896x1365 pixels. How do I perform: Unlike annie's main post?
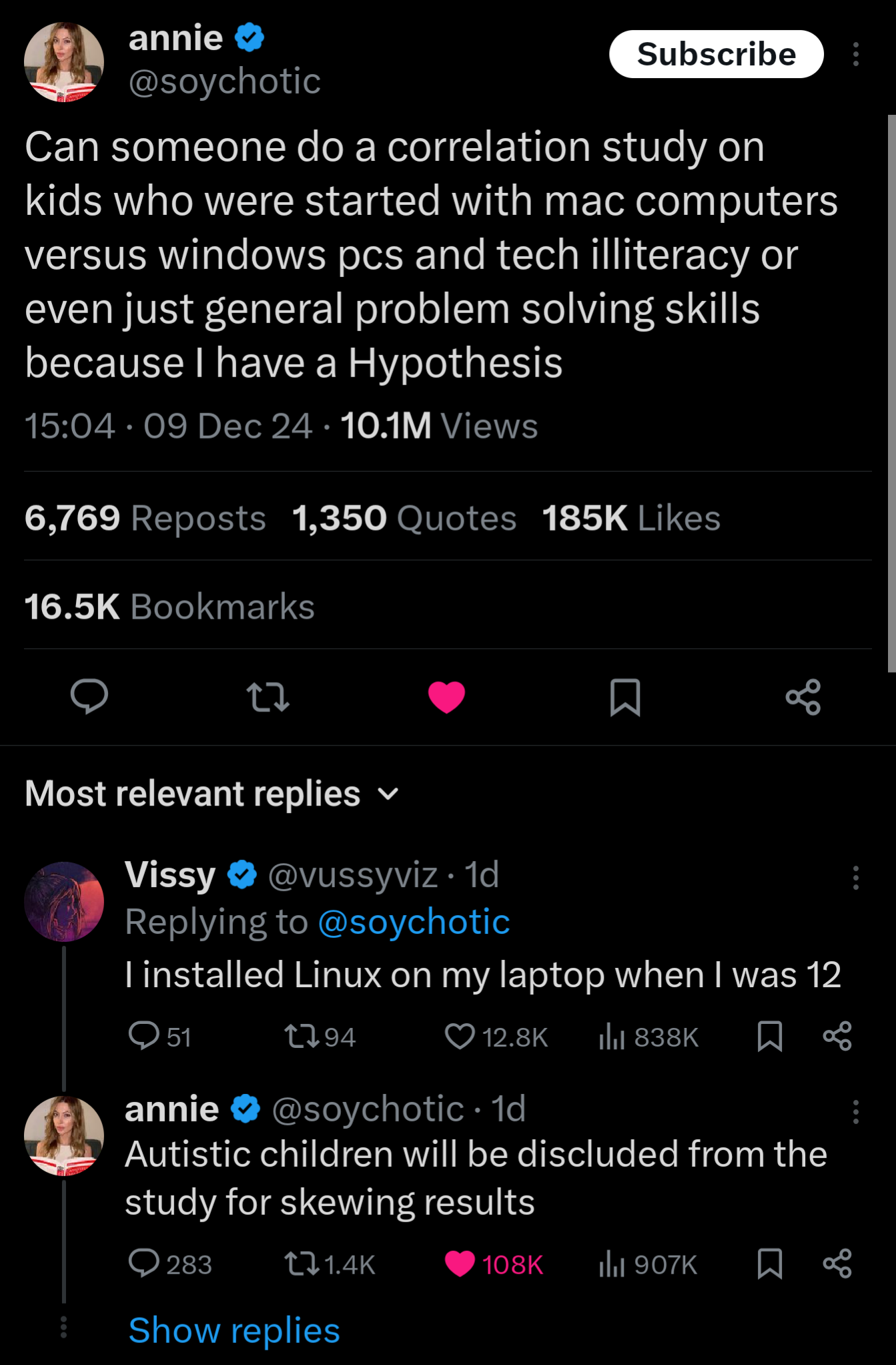tap(447, 698)
